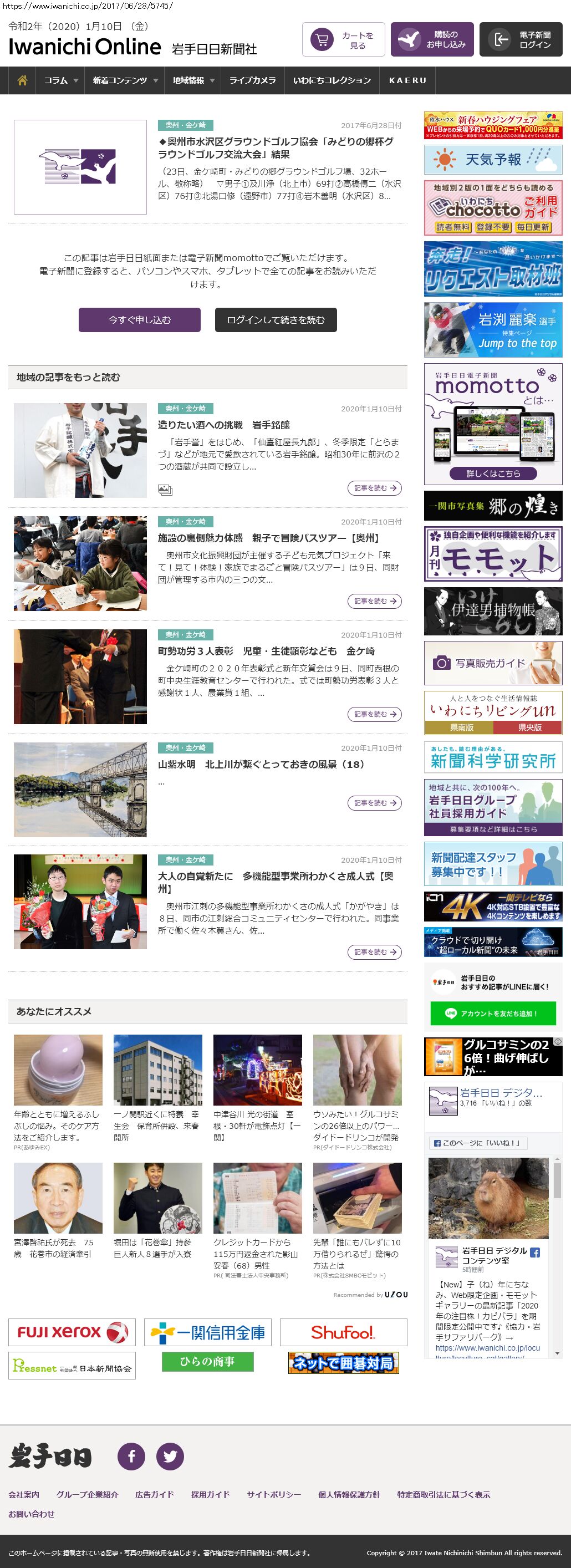
Task: Tap 購読のお申し込み button
Action: (432, 40)
